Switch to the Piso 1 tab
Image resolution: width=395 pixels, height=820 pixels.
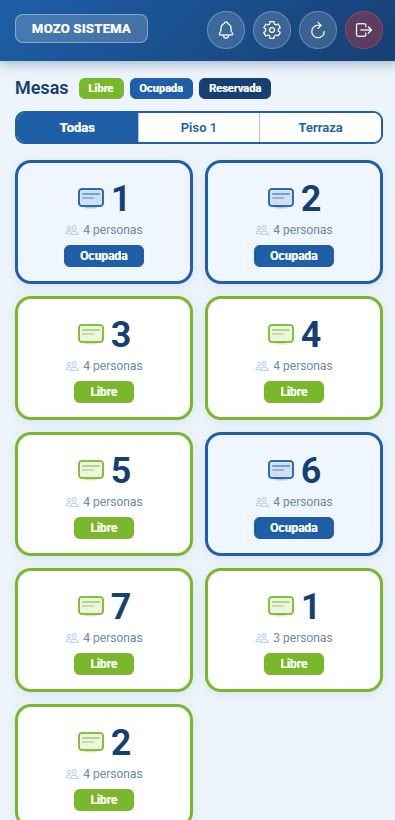click(199, 128)
